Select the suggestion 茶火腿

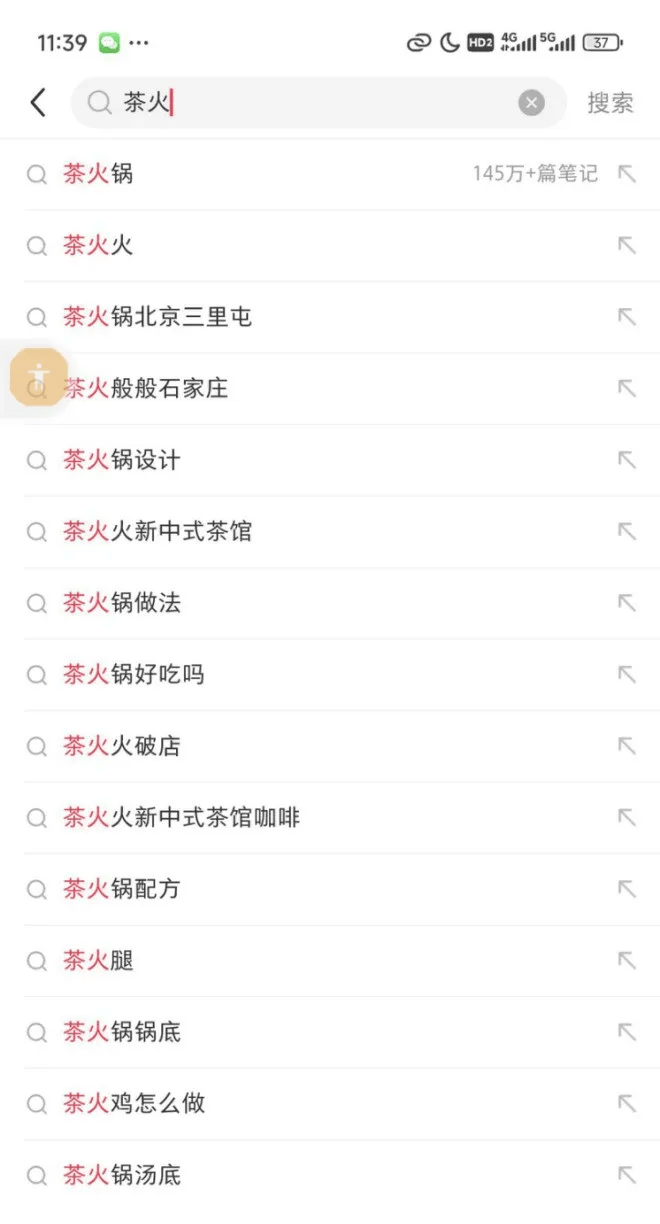[330, 961]
